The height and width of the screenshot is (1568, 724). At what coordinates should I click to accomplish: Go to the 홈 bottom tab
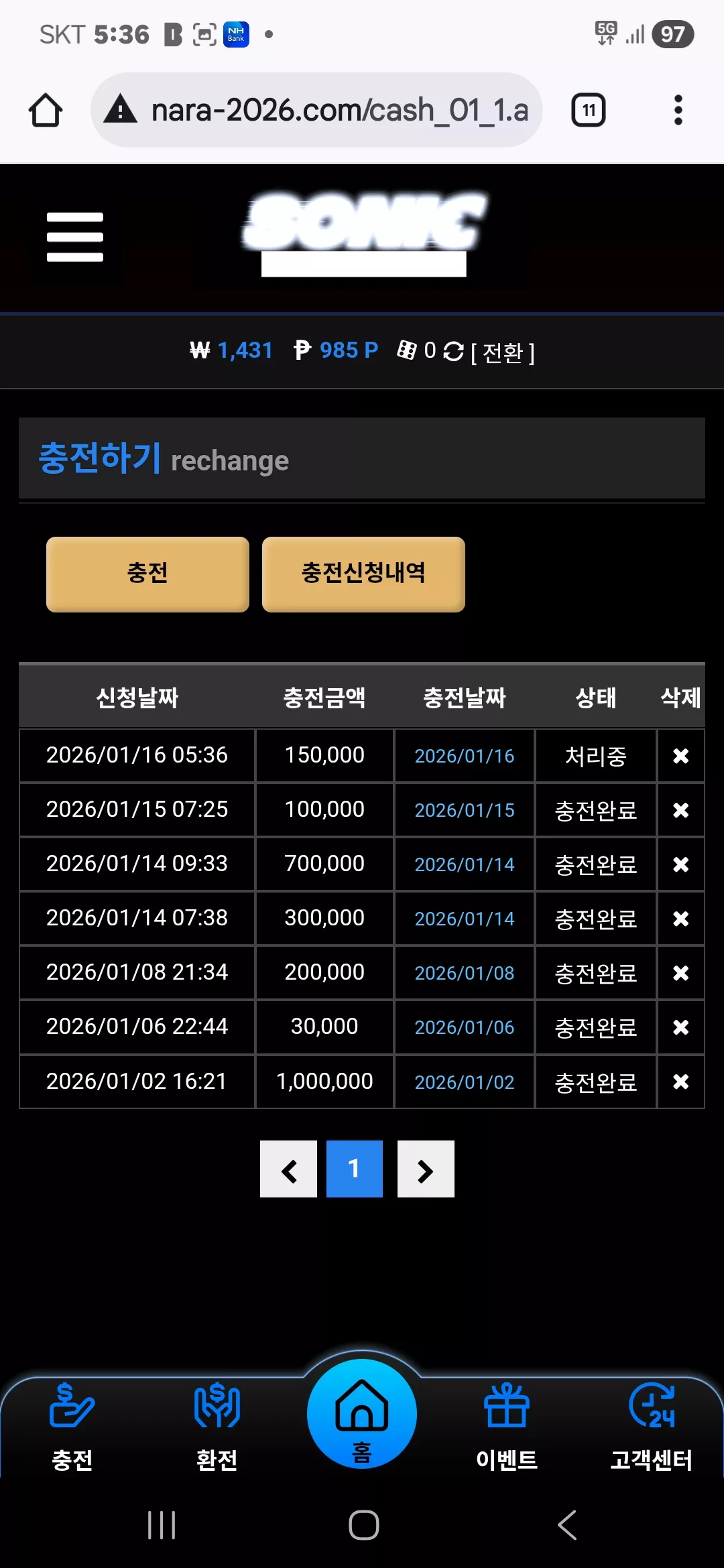[362, 1414]
